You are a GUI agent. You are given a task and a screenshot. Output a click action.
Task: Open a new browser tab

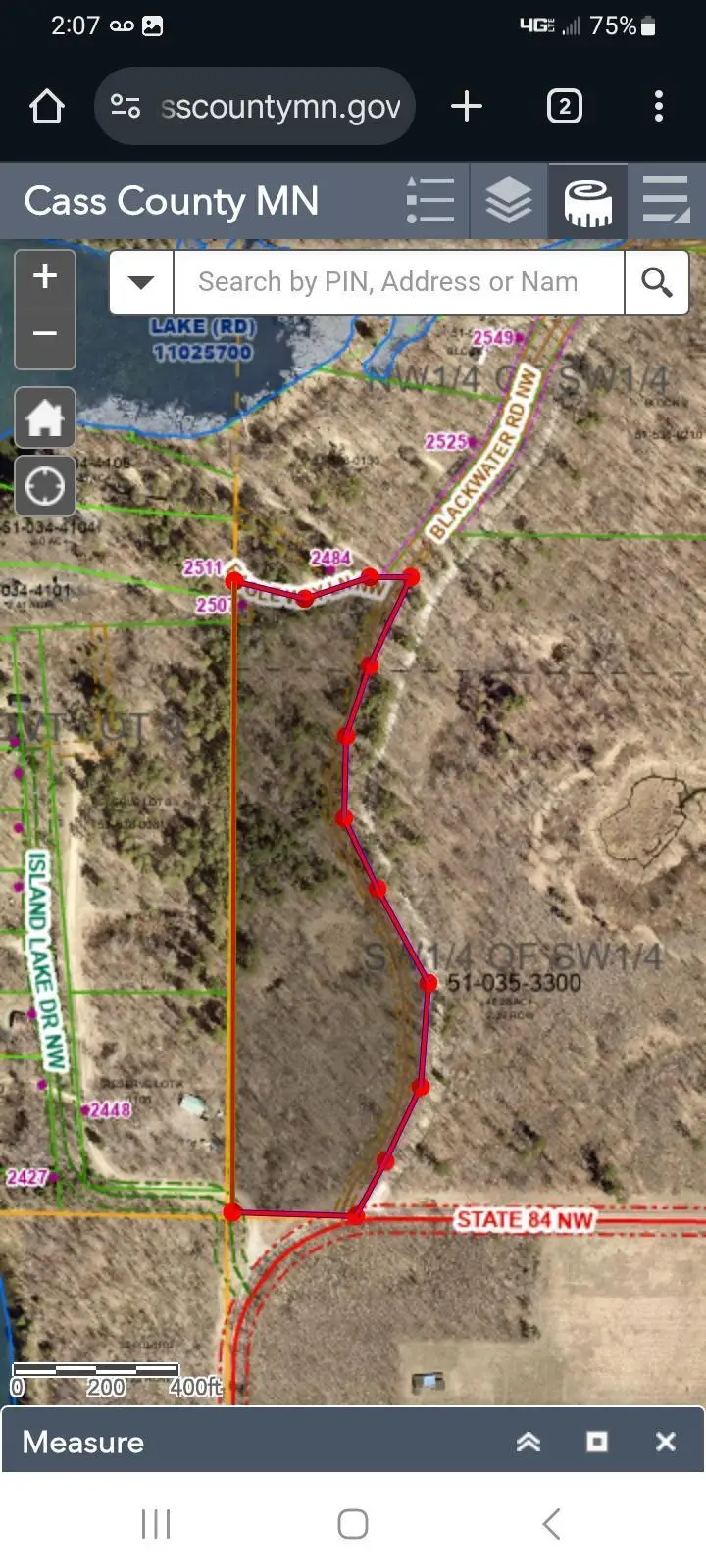(467, 106)
